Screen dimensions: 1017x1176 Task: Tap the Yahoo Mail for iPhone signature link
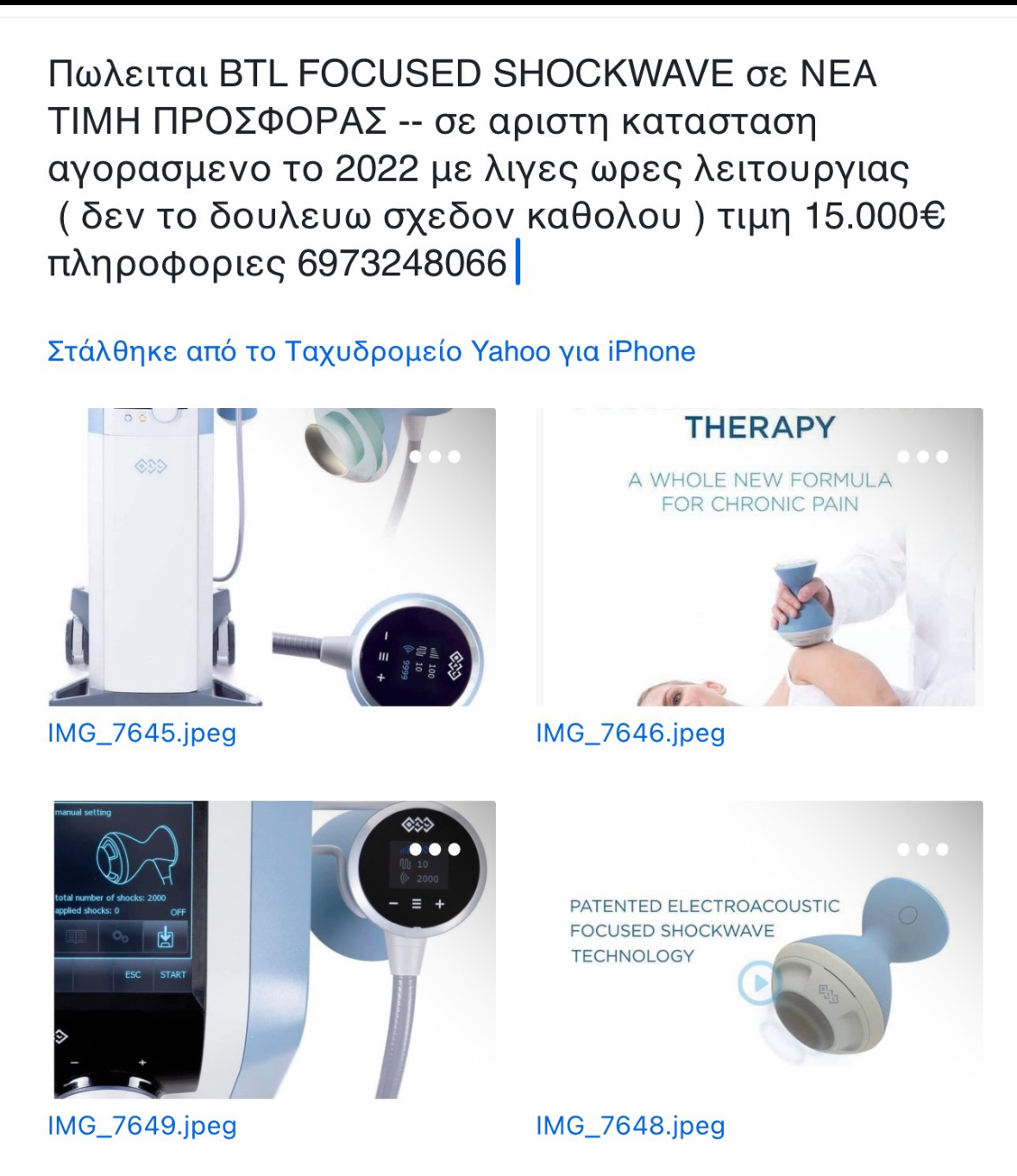point(371,351)
